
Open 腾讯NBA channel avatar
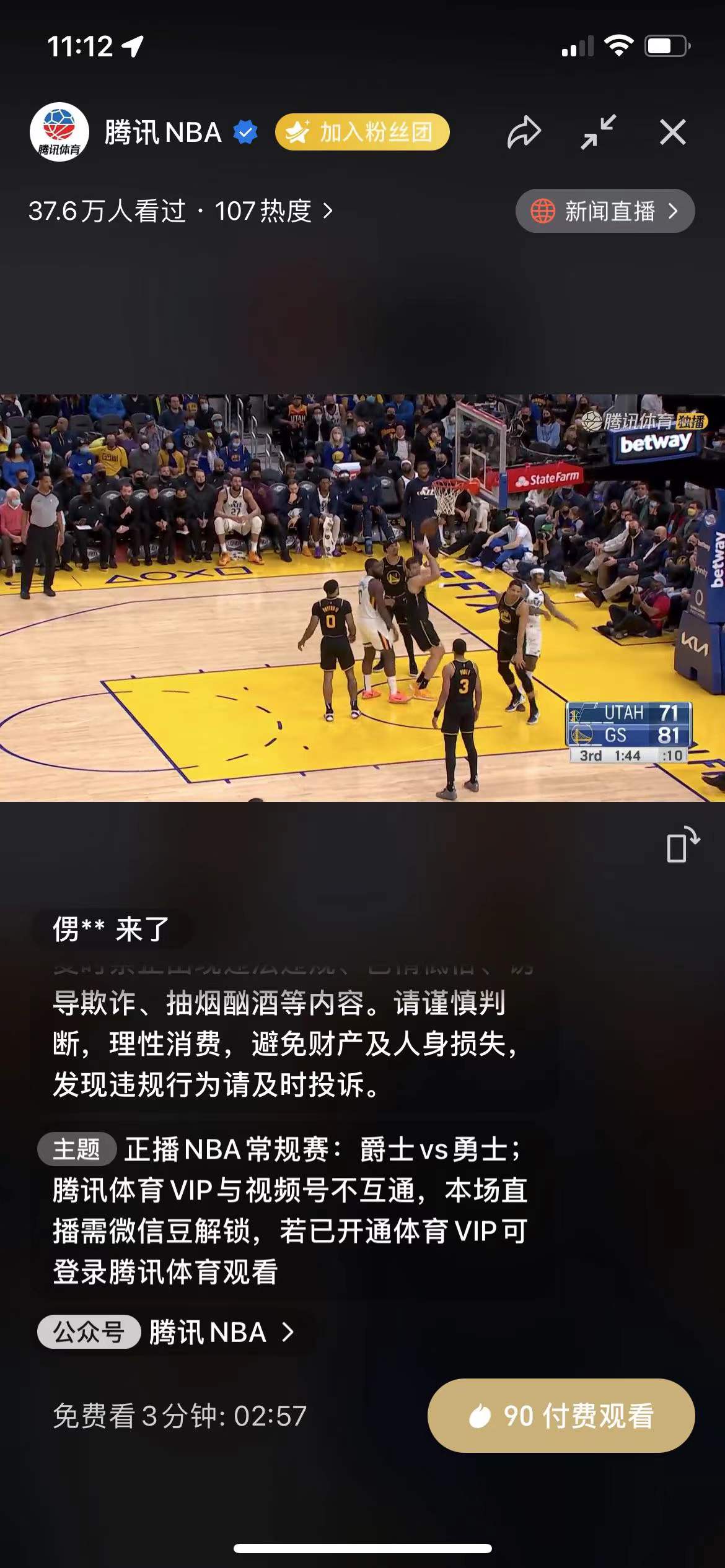(x=59, y=132)
